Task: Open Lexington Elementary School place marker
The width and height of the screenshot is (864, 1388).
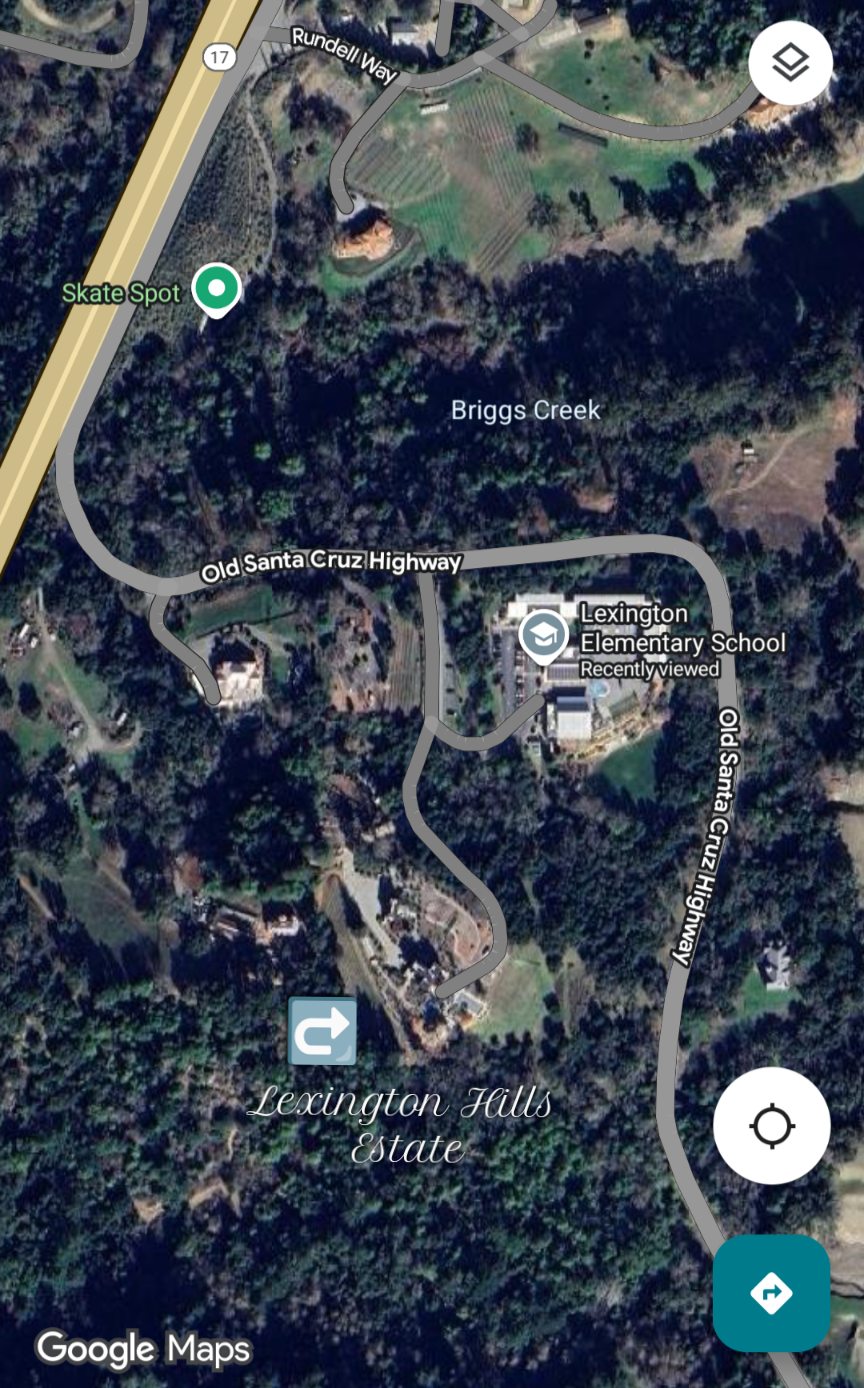Action: pos(543,635)
